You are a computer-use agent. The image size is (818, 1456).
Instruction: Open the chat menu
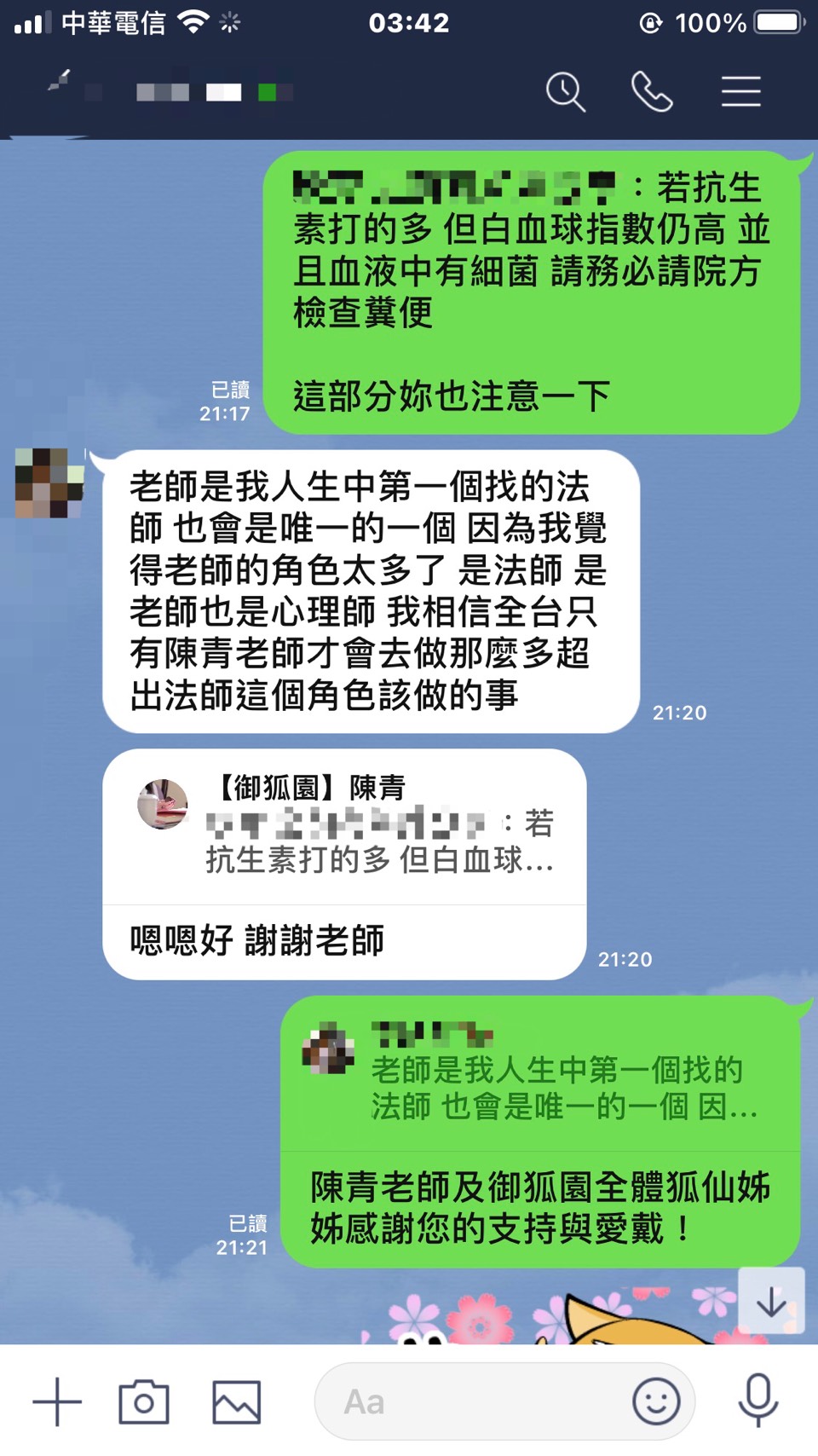click(x=740, y=91)
